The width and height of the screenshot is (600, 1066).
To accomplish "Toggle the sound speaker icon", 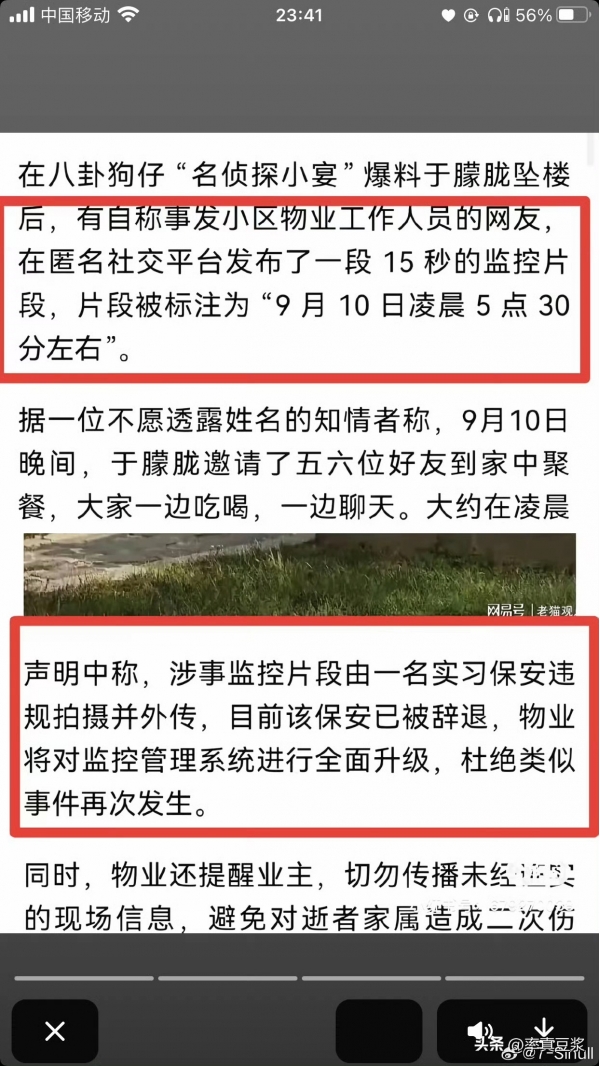I will coord(480,1030).
